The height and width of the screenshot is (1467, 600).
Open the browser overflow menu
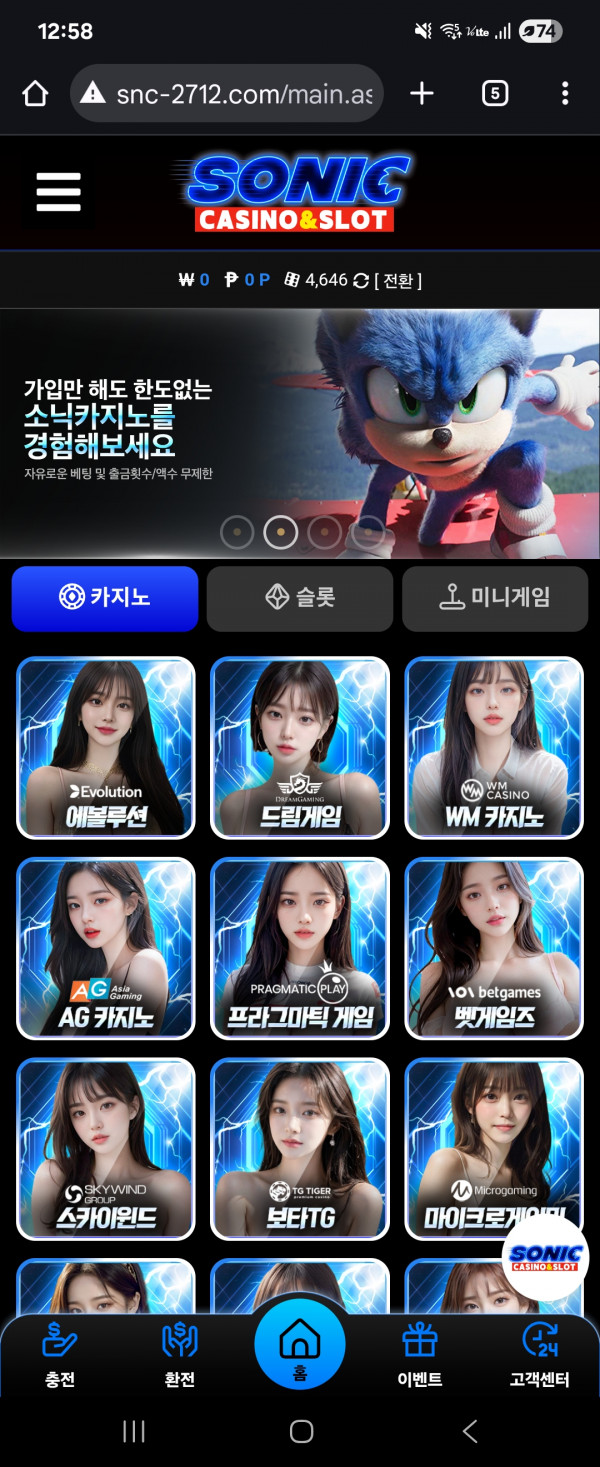(x=565, y=94)
